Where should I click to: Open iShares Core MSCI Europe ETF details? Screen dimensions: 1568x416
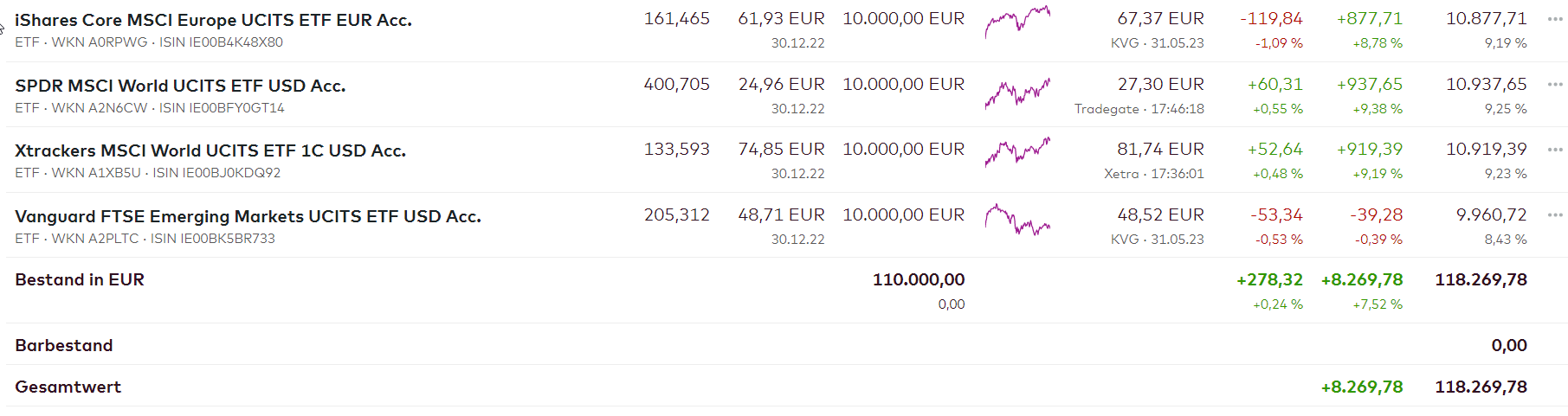pos(213,20)
